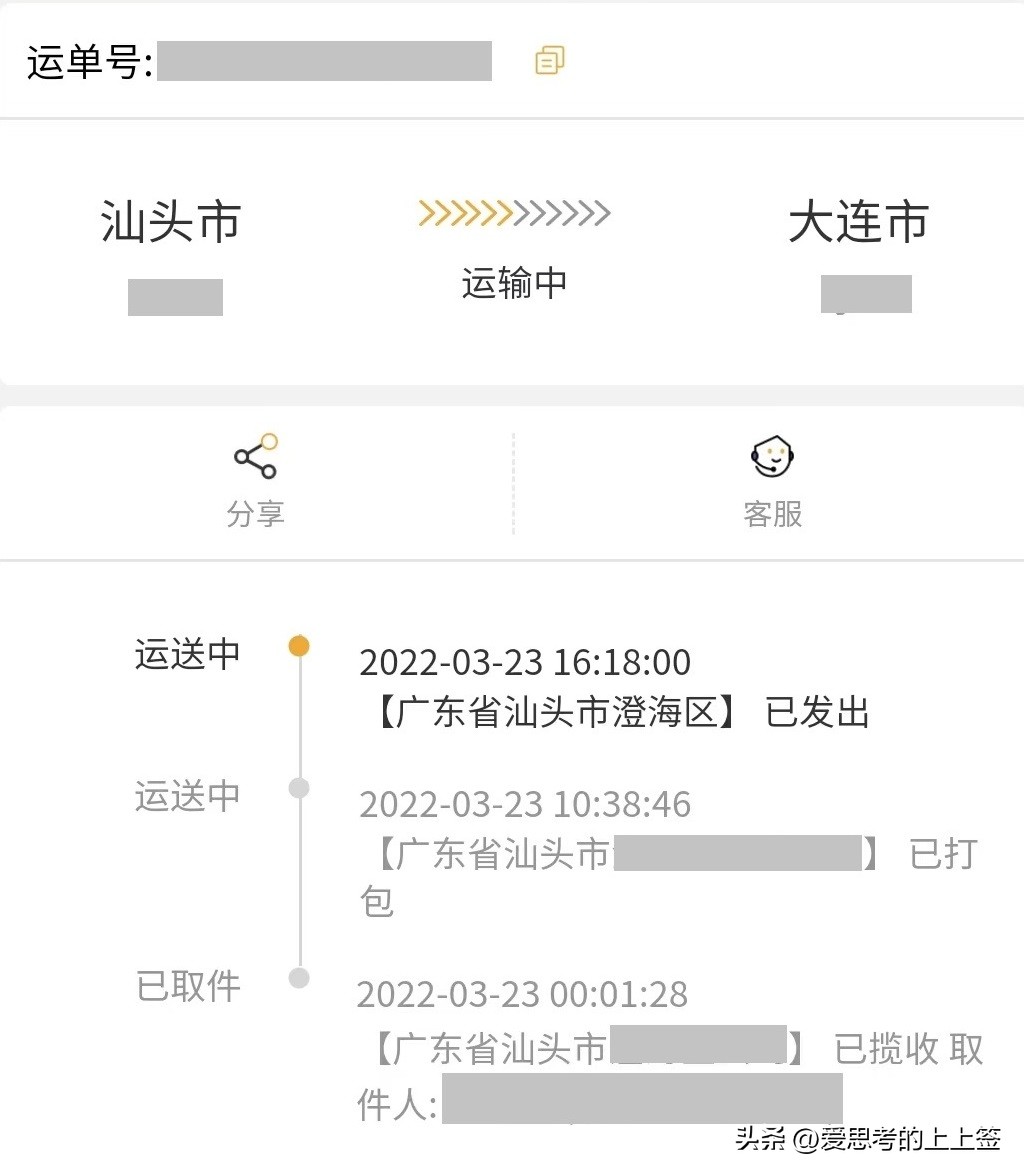The image size is (1024, 1175).
Task: Select the waybill number input field
Action: pyautogui.click(x=325, y=62)
